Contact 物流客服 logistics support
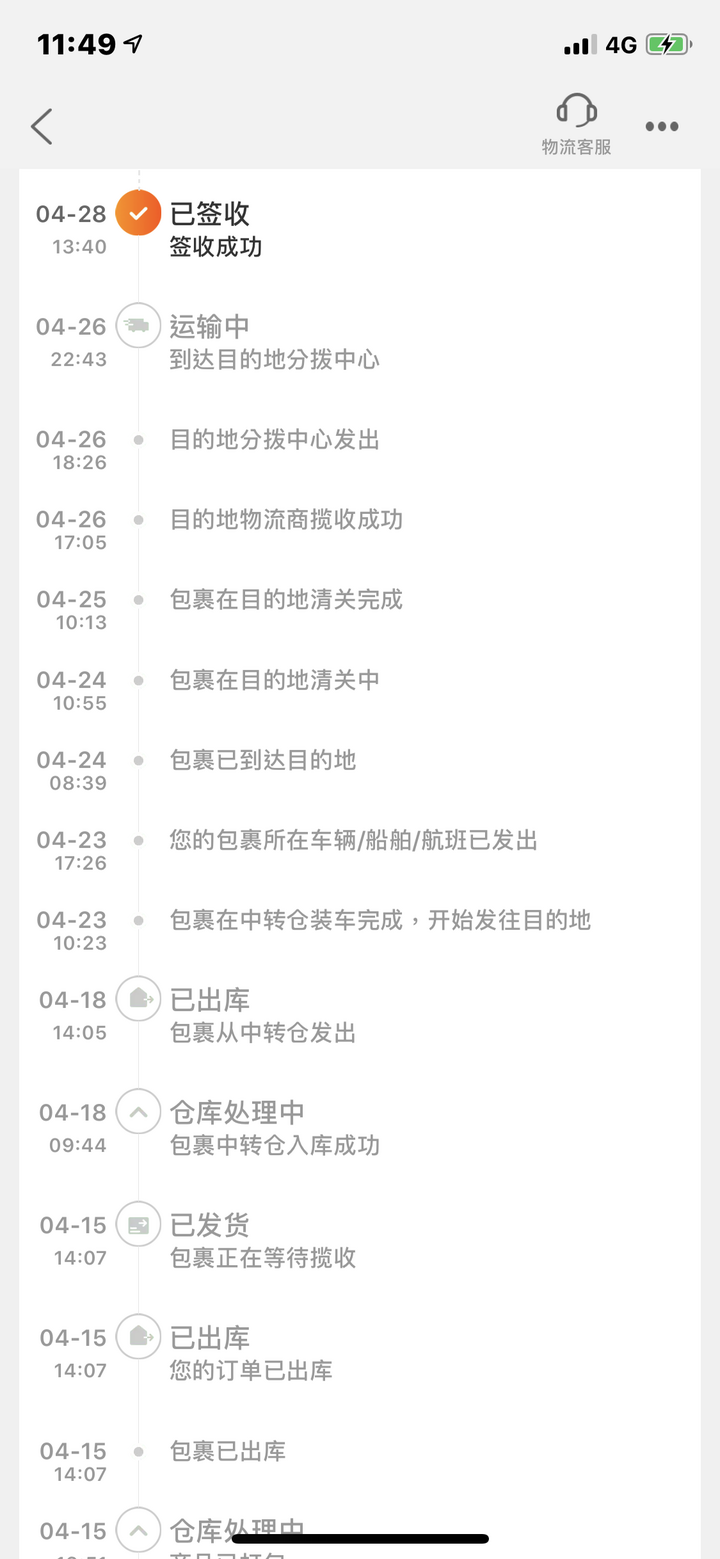The image size is (720, 1559). coord(576,125)
